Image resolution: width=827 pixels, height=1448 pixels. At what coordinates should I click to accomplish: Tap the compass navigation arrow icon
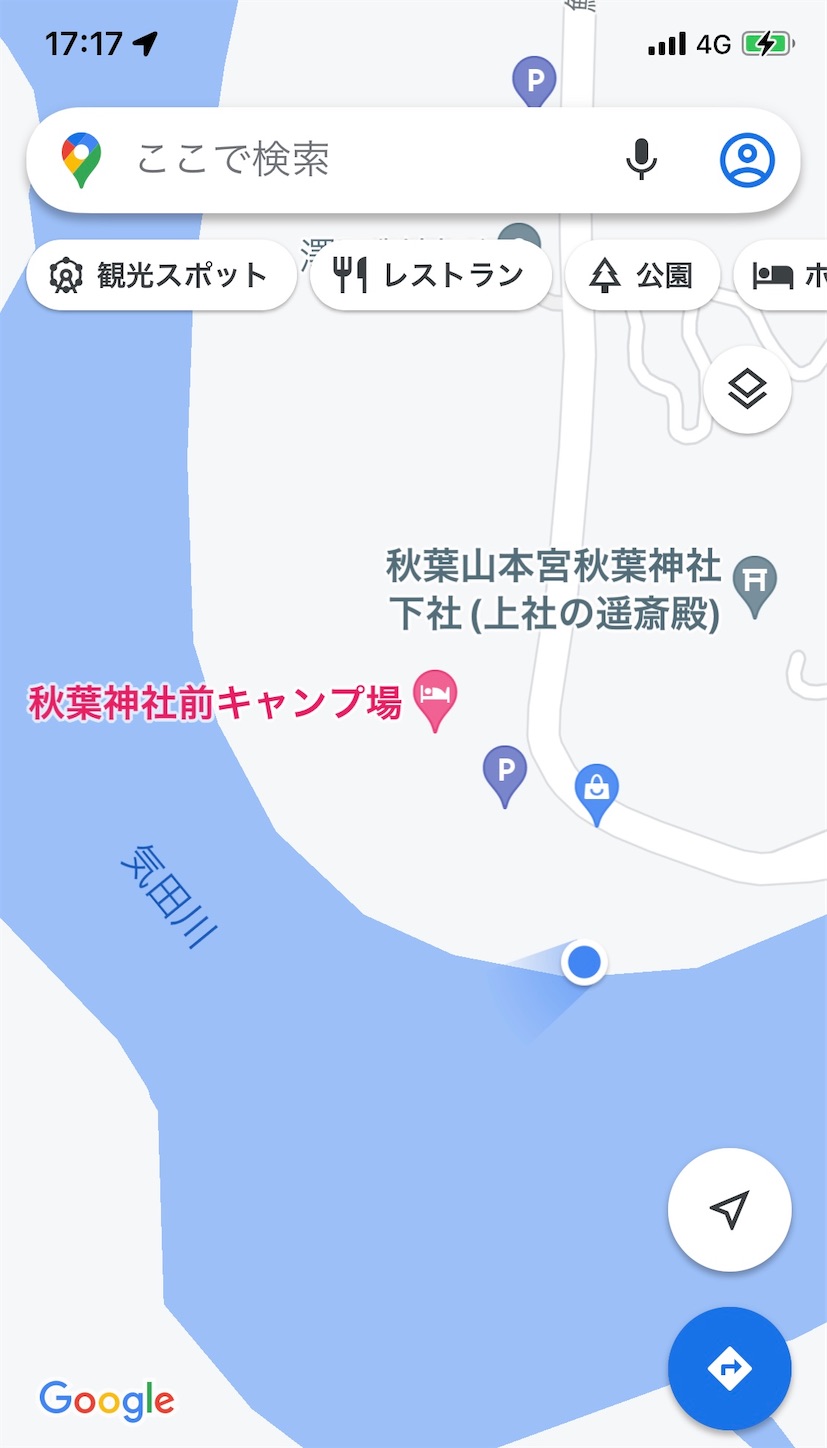coord(729,1208)
